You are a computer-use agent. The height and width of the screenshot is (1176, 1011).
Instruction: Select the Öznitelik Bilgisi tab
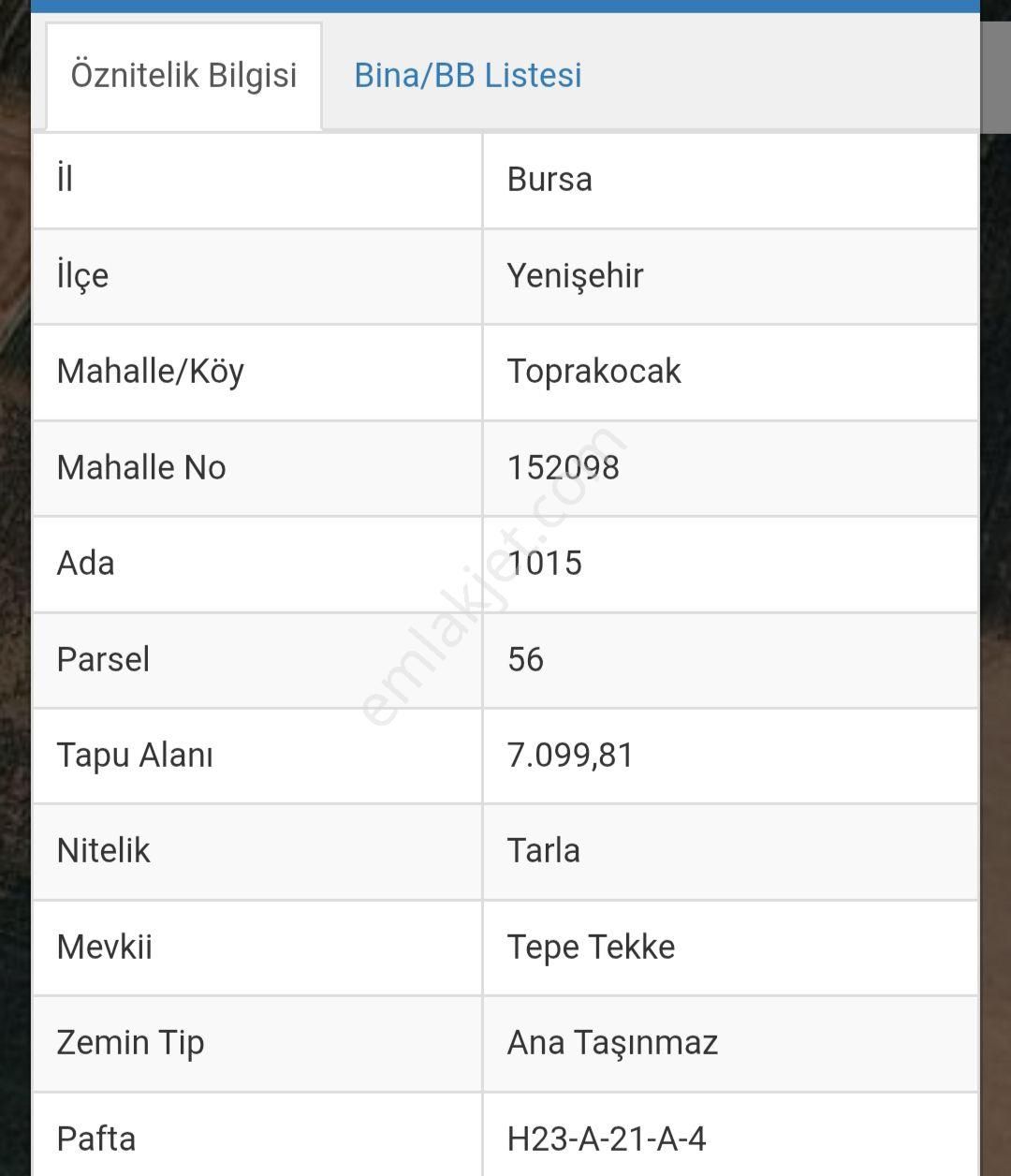click(183, 75)
